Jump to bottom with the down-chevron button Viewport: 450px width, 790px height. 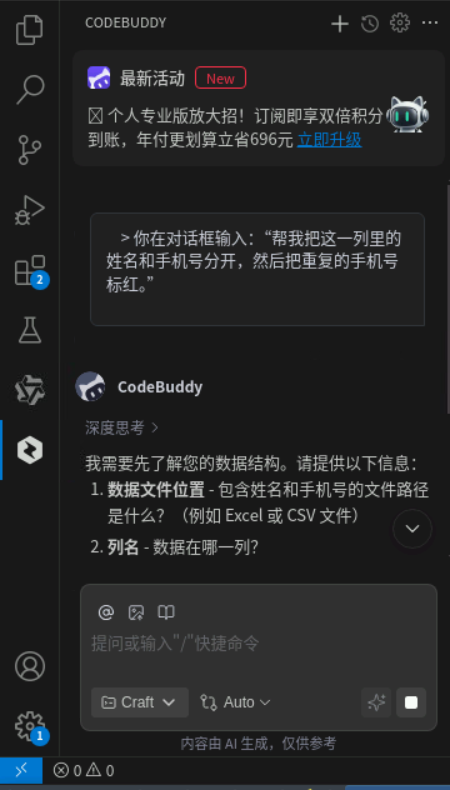click(412, 529)
